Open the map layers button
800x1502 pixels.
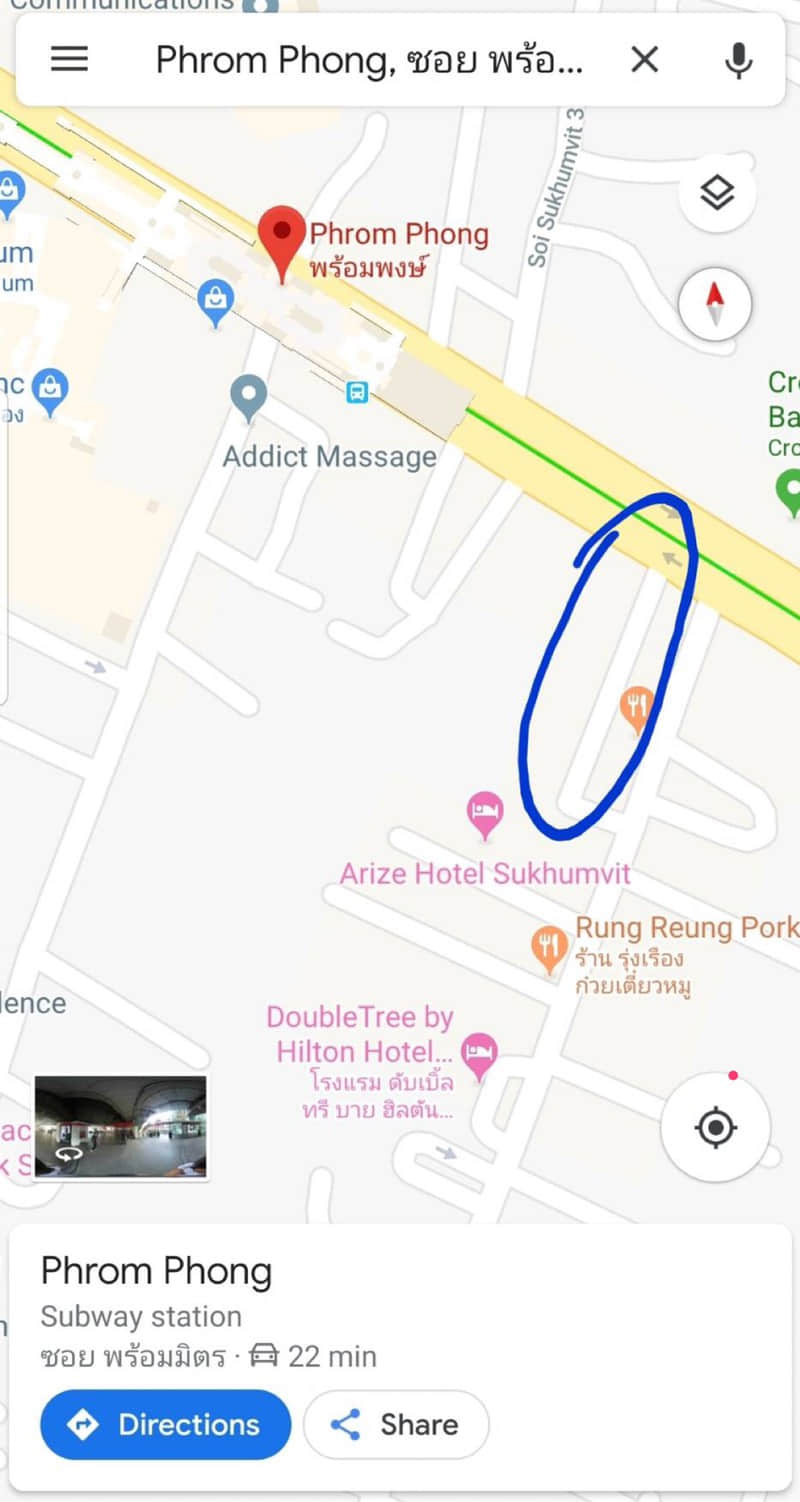(x=716, y=193)
